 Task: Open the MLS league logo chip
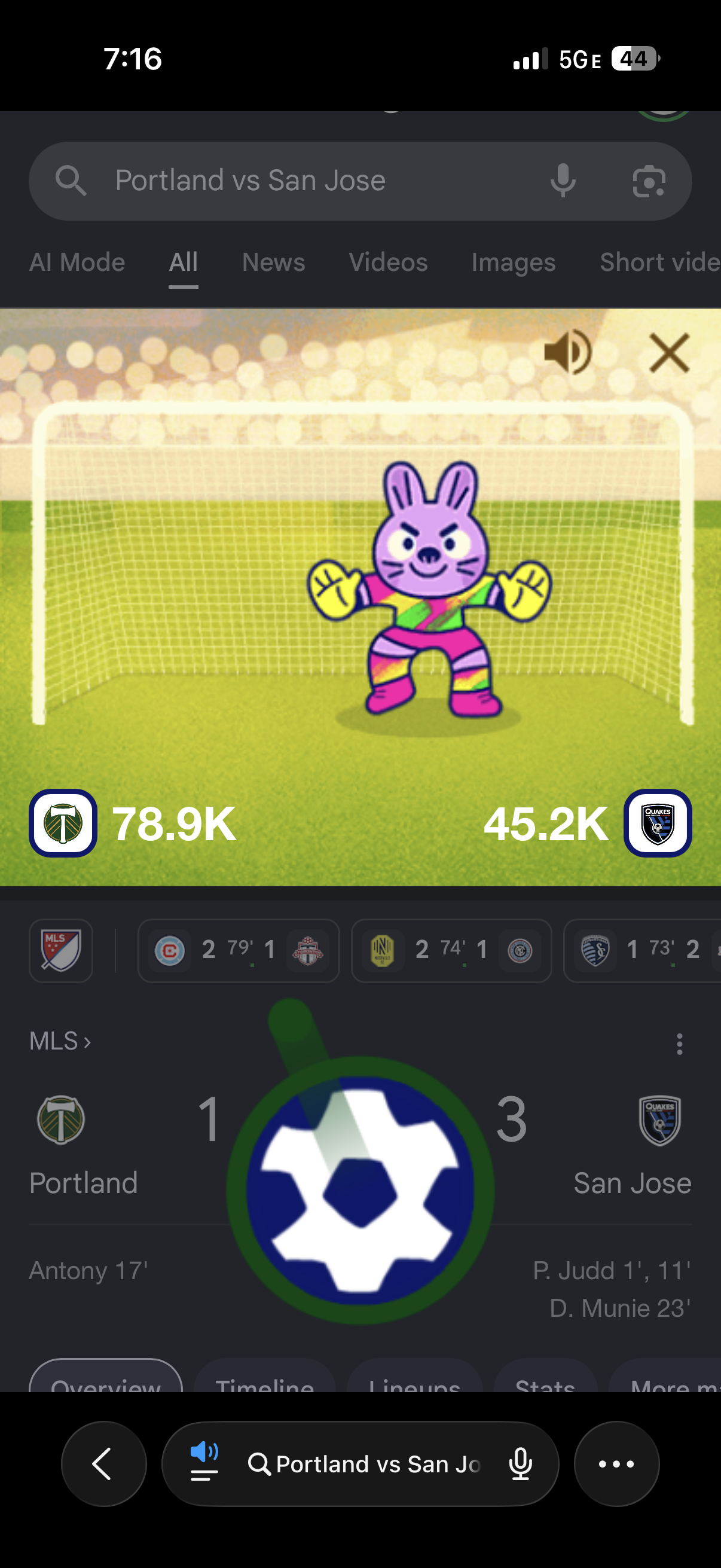pyautogui.click(x=61, y=950)
